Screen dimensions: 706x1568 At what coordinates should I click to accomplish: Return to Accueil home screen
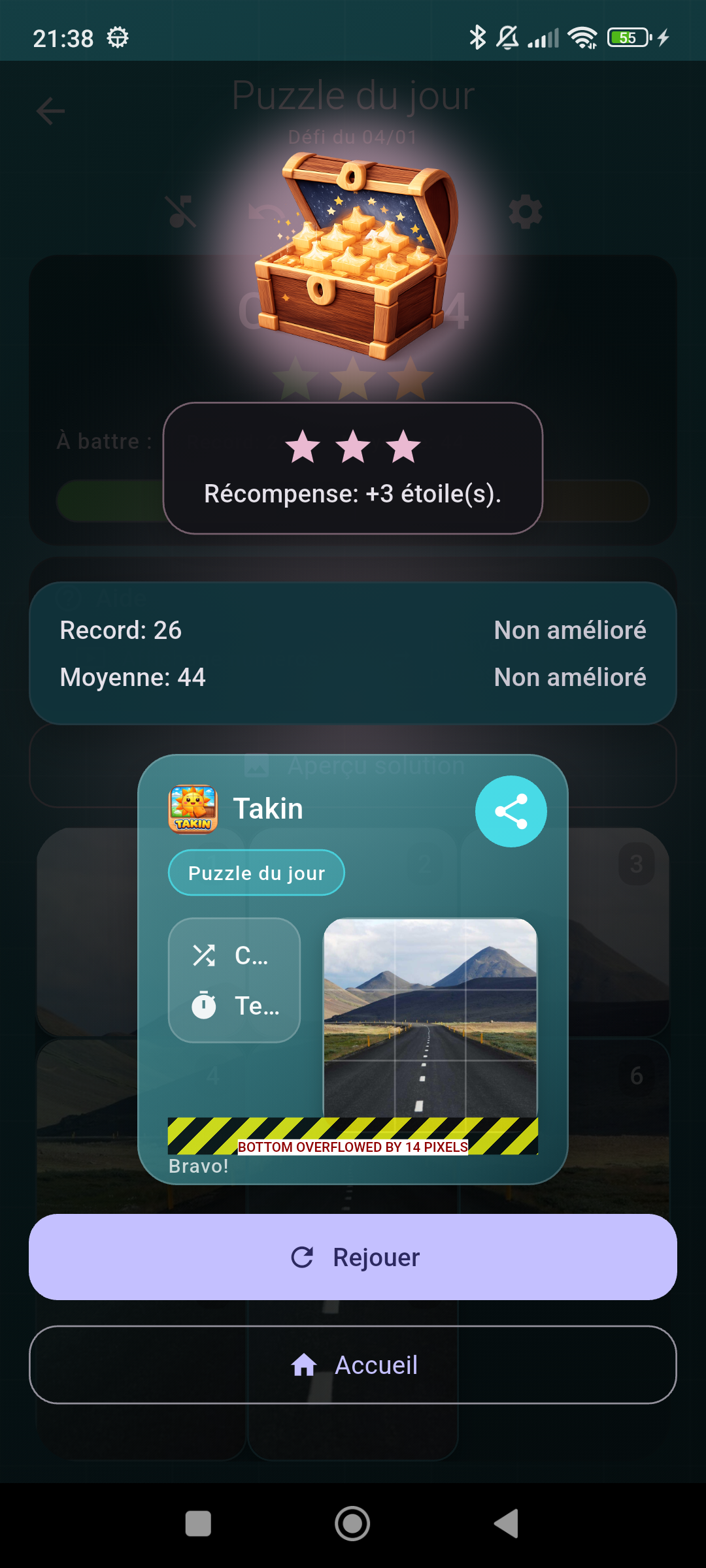pyautogui.click(x=353, y=1365)
